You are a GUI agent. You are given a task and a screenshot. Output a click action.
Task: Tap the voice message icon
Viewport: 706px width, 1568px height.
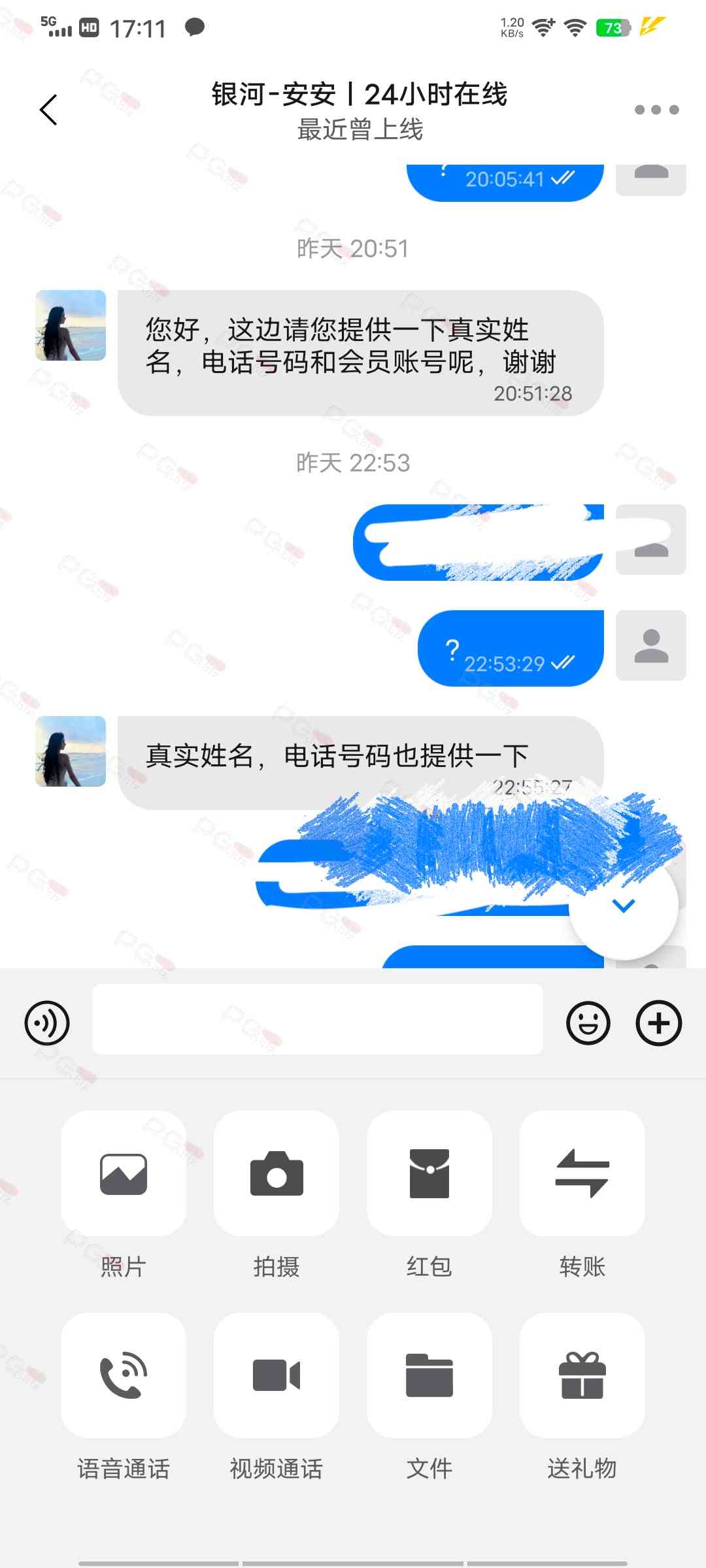(x=47, y=1022)
